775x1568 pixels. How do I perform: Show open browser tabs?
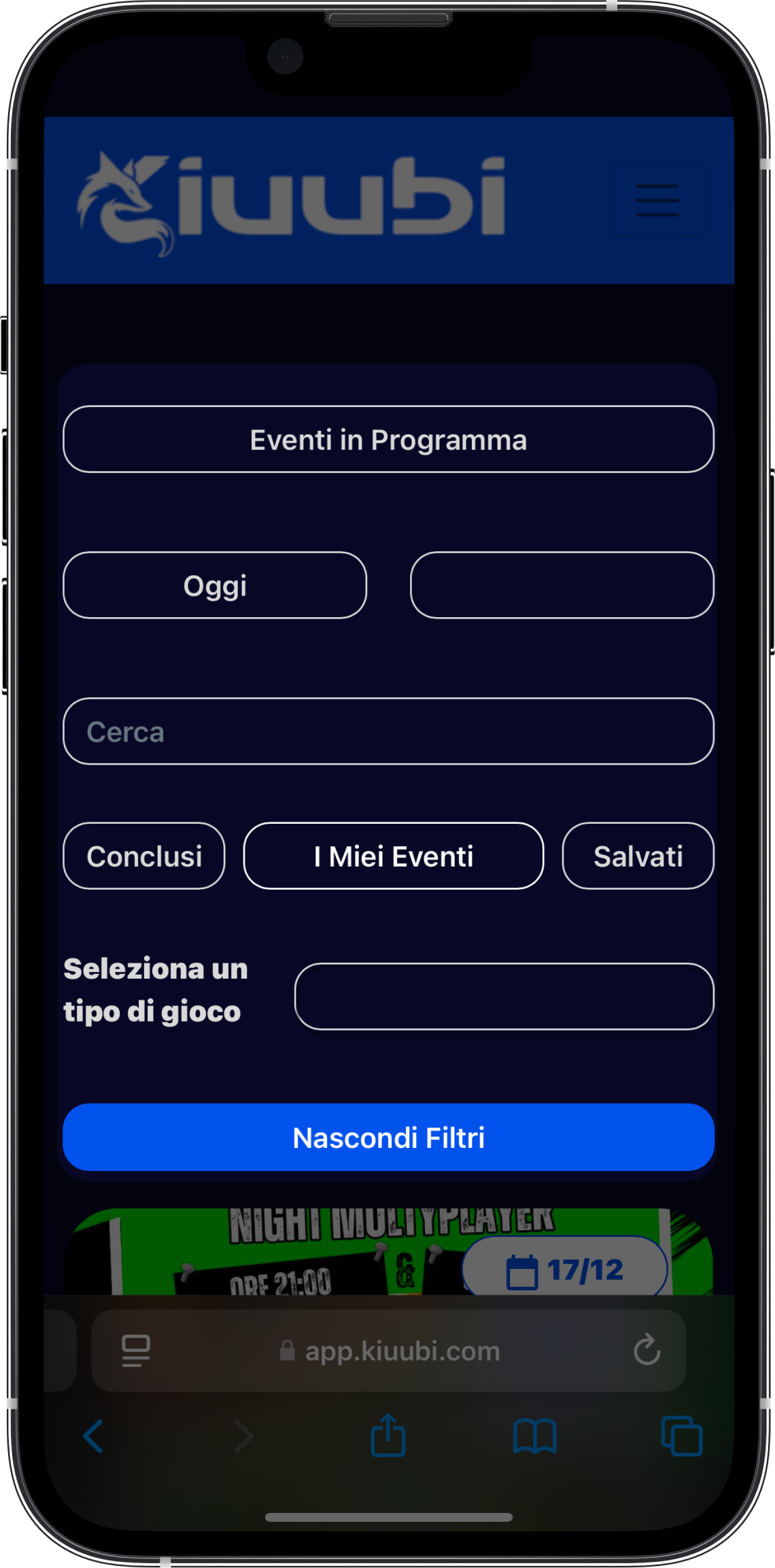point(682,1436)
